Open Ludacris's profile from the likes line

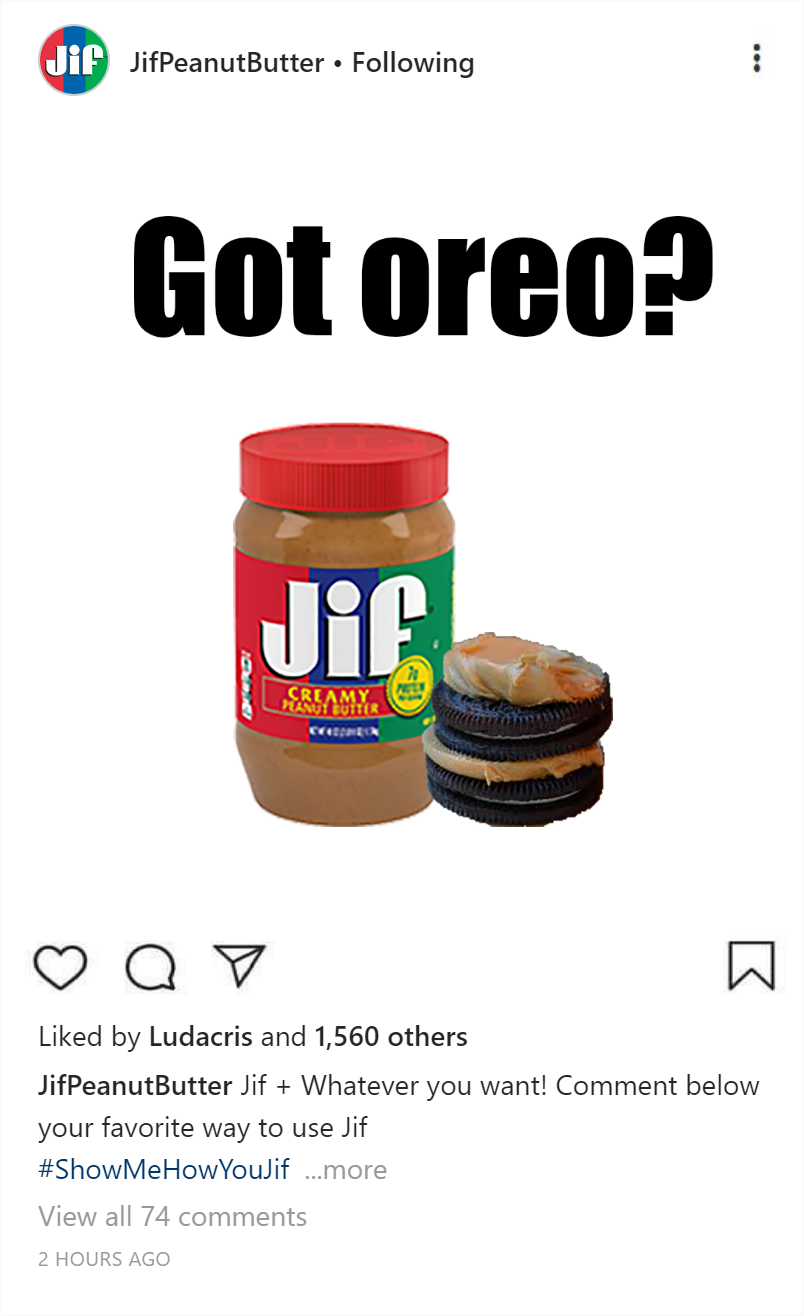coord(203,1037)
